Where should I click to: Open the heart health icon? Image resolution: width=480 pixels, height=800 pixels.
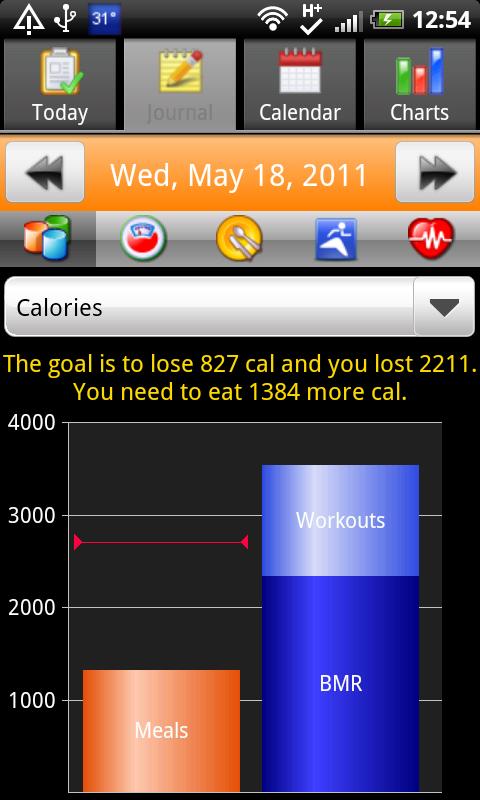click(432, 238)
